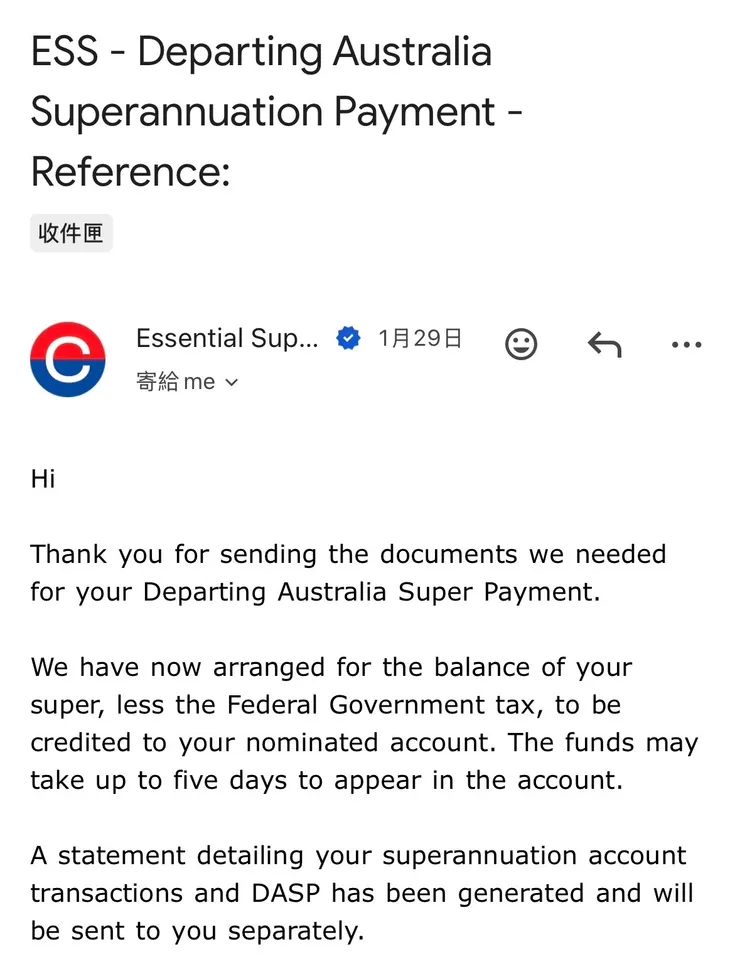The height and width of the screenshot is (967, 740).
Task: View sender name Essential Sup... details
Action: pos(227,338)
